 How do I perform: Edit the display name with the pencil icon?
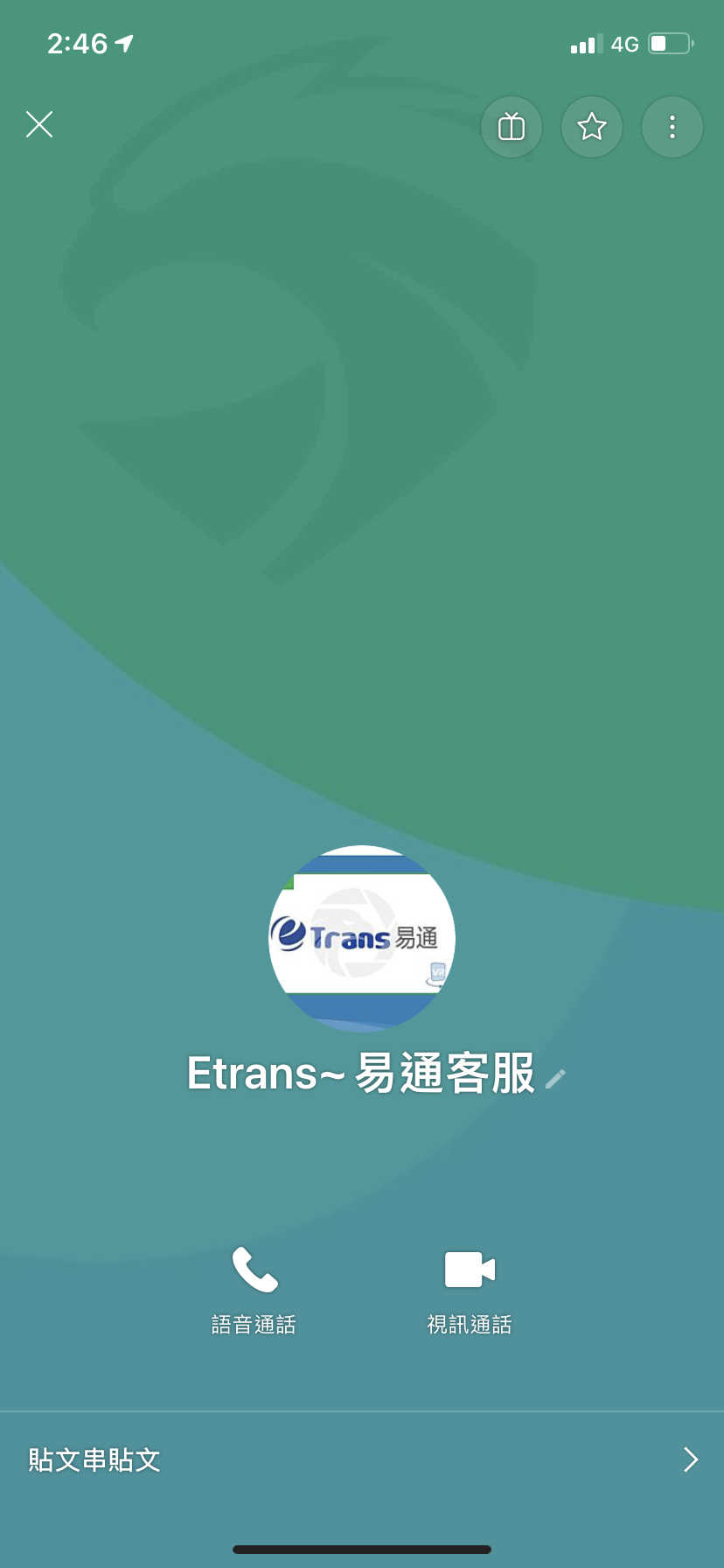[x=555, y=1078]
